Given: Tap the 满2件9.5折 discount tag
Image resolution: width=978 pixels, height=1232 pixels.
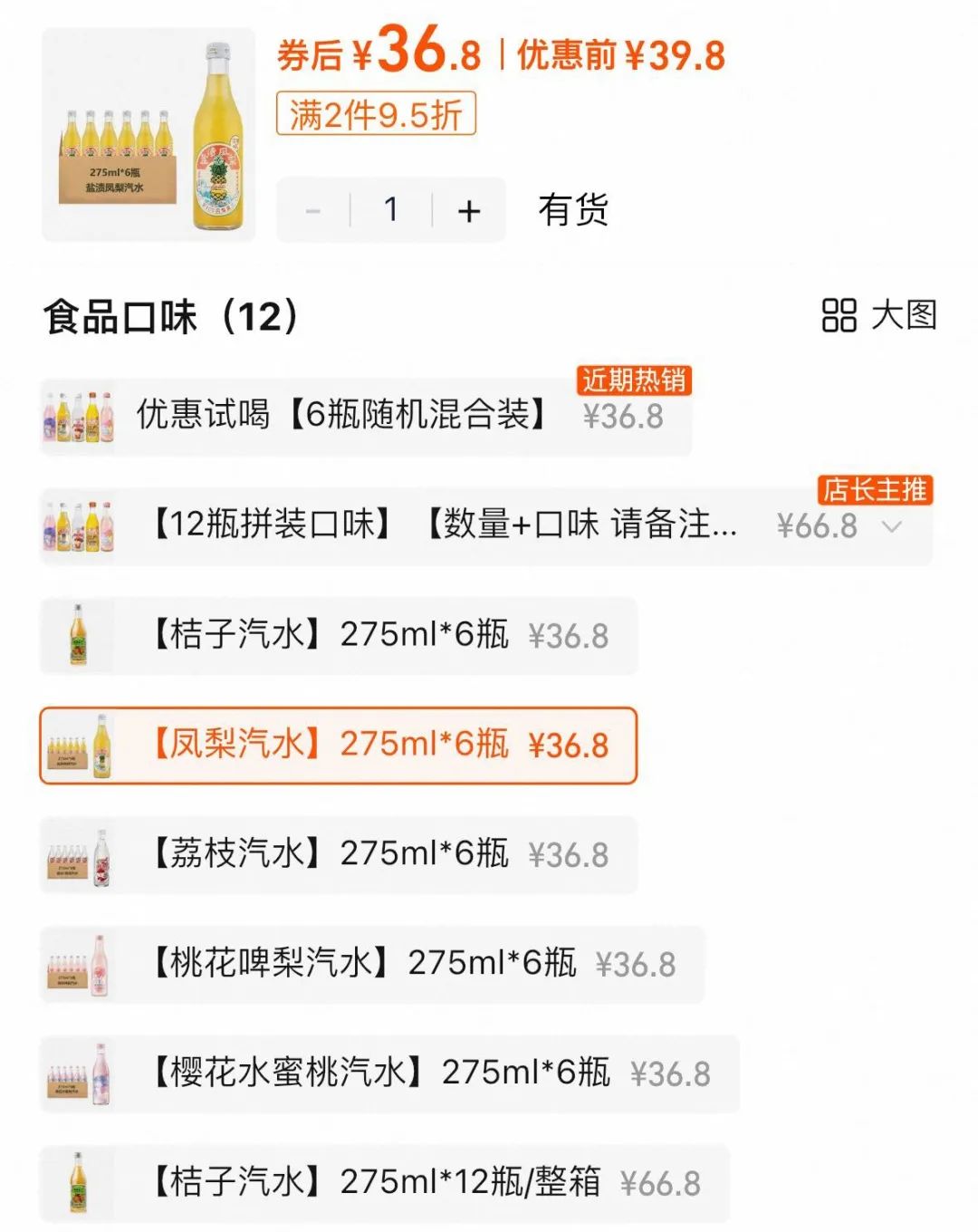Looking at the screenshot, I should pyautogui.click(x=376, y=114).
